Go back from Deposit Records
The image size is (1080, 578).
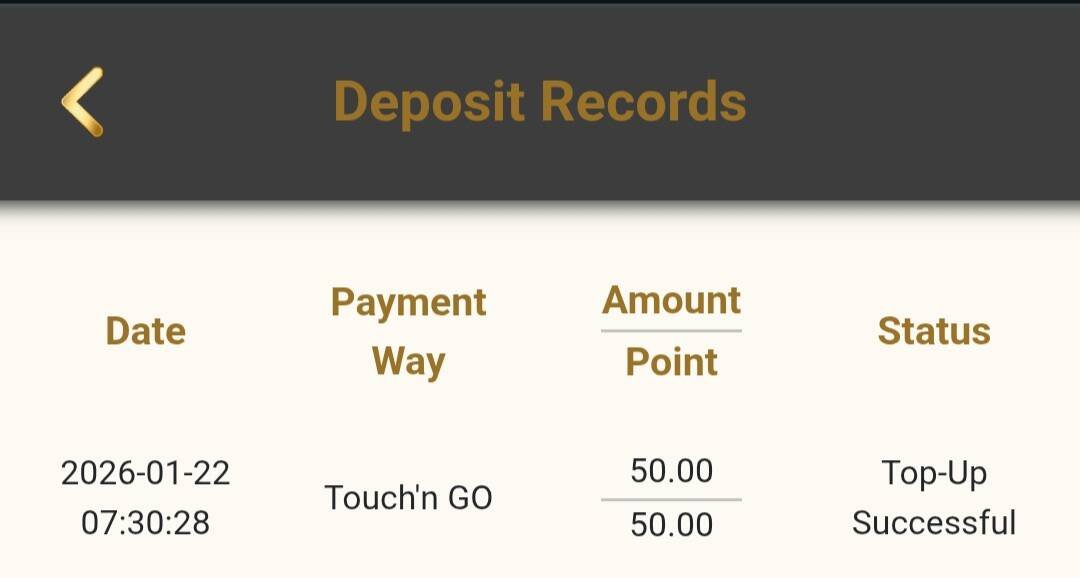(82, 102)
